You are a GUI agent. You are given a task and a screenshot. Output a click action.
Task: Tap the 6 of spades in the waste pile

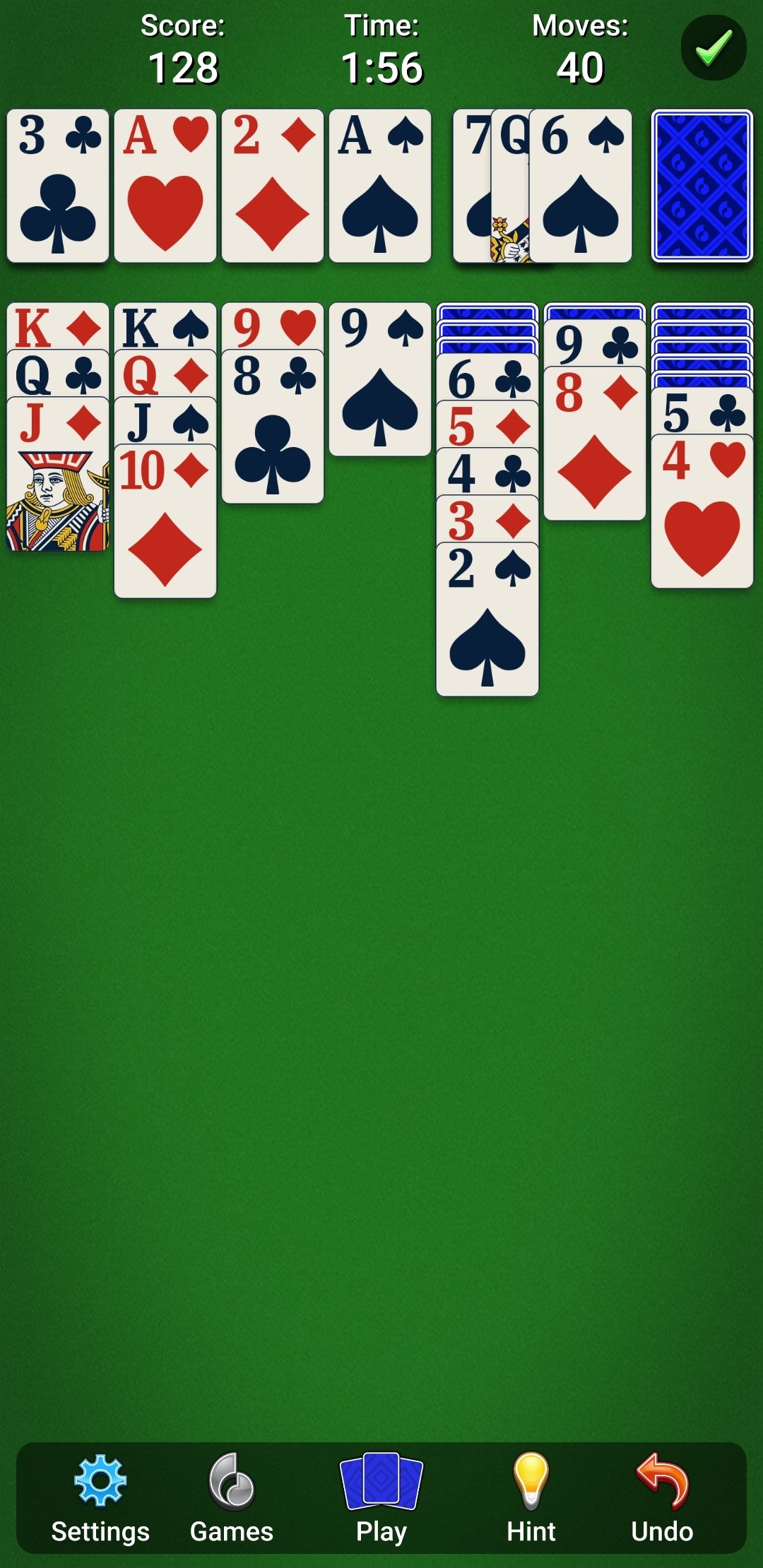[x=581, y=186]
